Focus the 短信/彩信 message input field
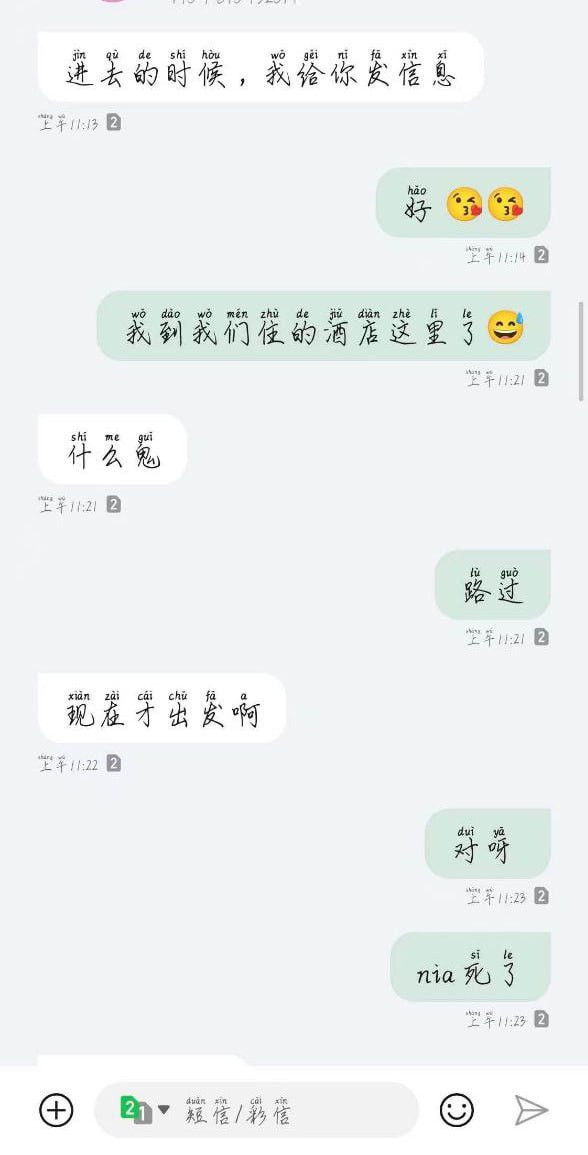 [x=257, y=1109]
